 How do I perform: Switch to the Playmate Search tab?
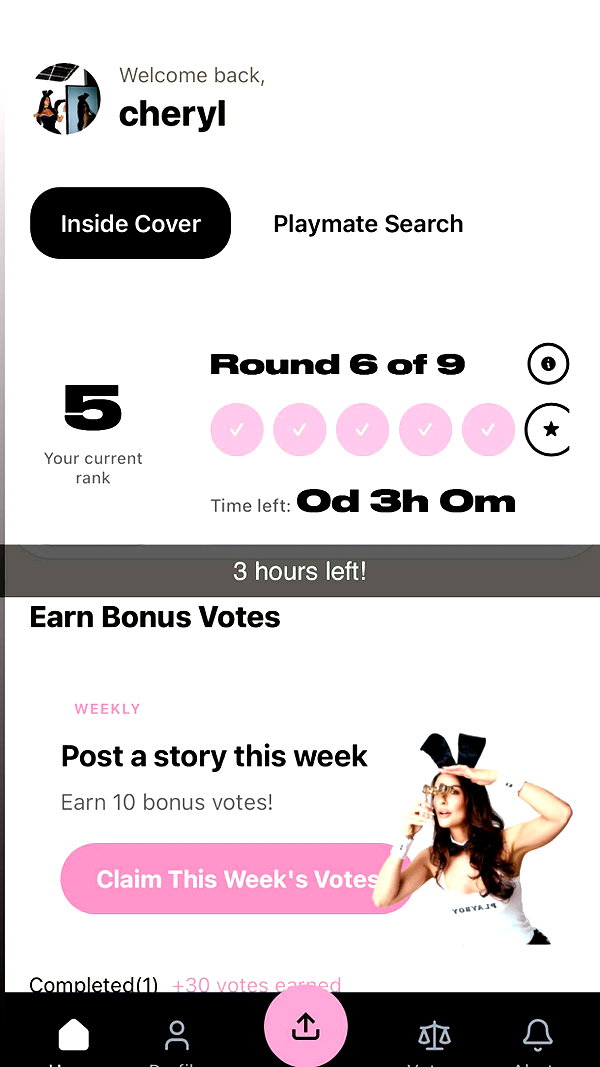[368, 223]
